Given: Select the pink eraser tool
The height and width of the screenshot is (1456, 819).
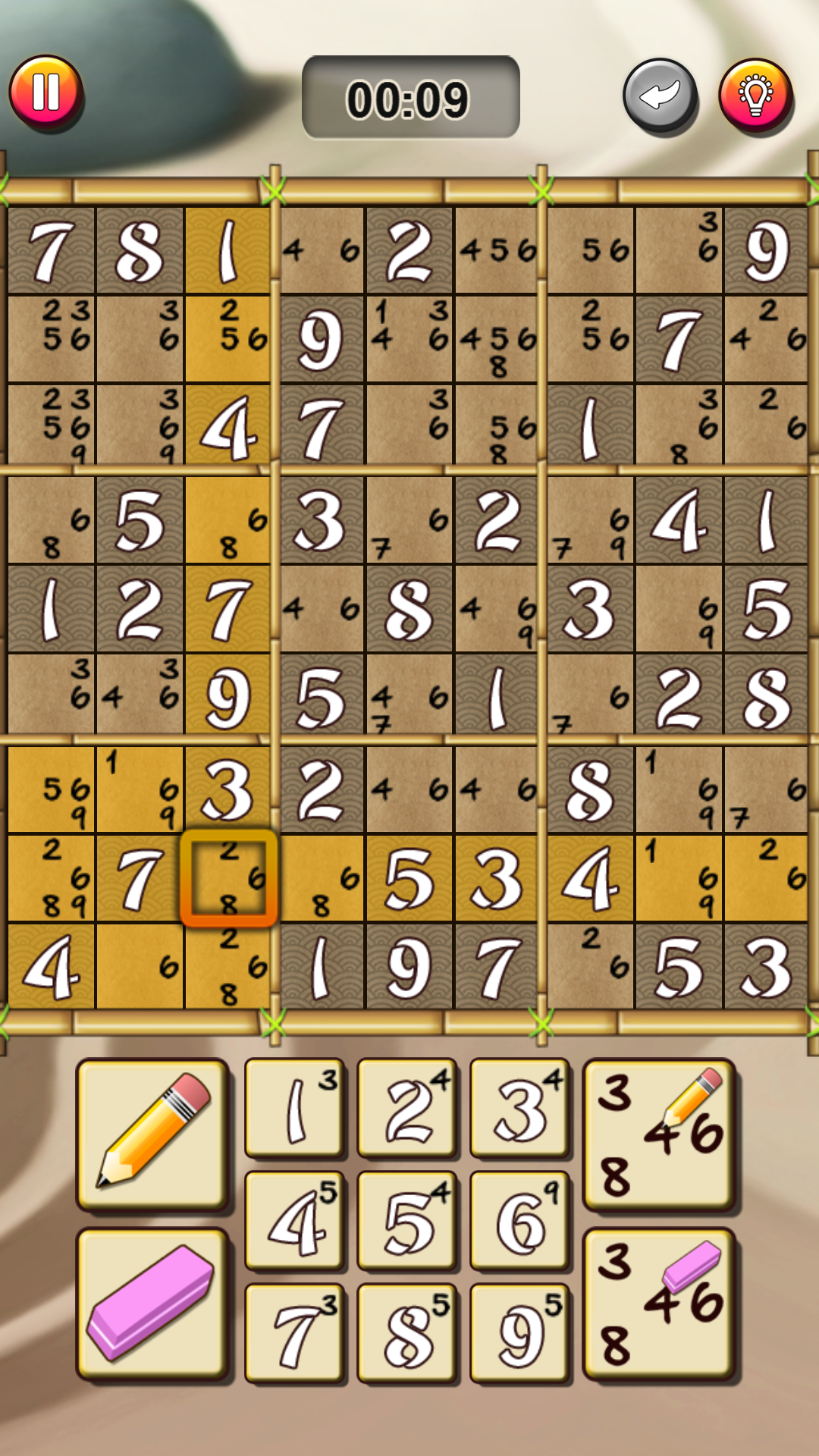Looking at the screenshot, I should (x=152, y=1304).
